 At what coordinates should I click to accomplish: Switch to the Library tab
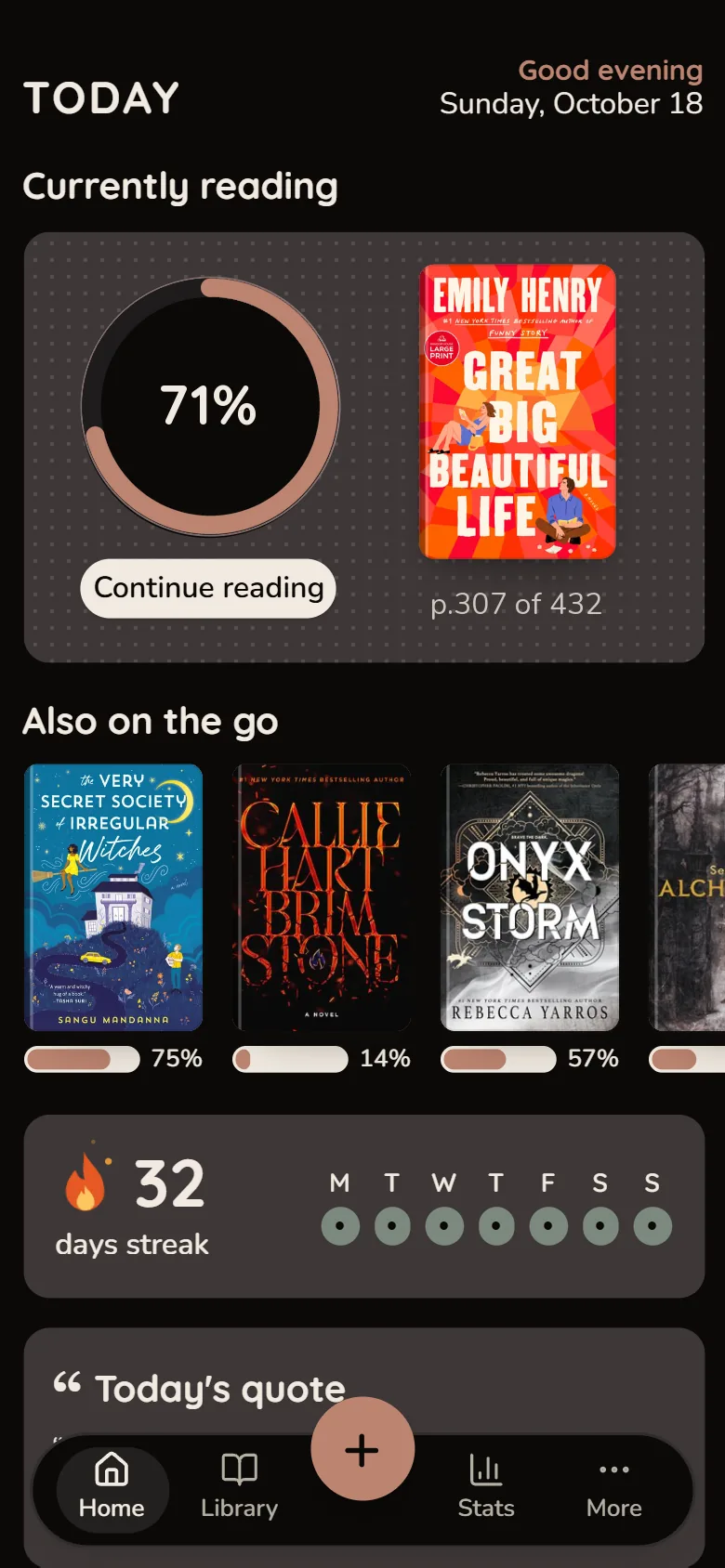pos(239,1487)
